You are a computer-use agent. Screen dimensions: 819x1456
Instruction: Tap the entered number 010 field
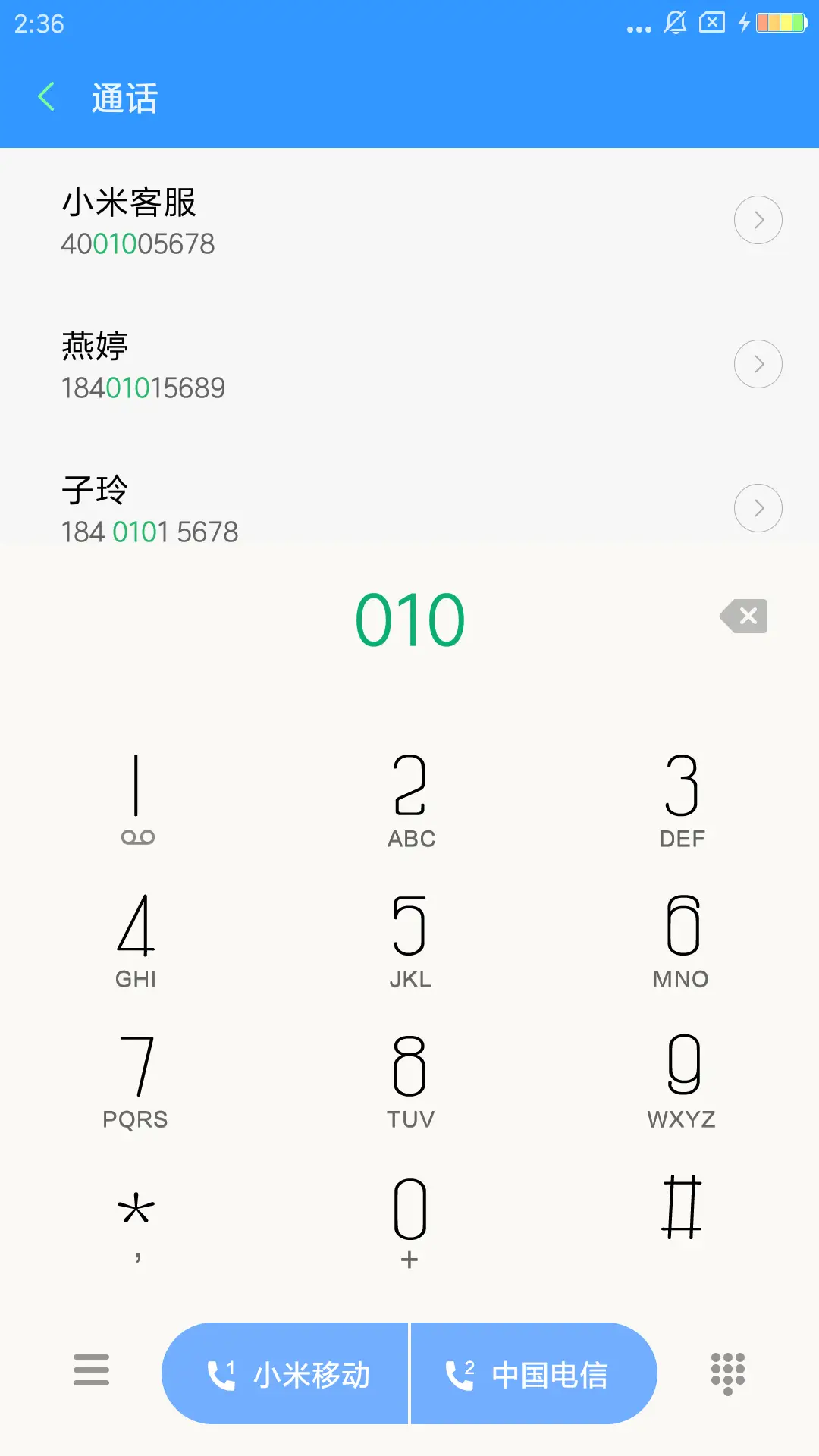click(x=409, y=616)
